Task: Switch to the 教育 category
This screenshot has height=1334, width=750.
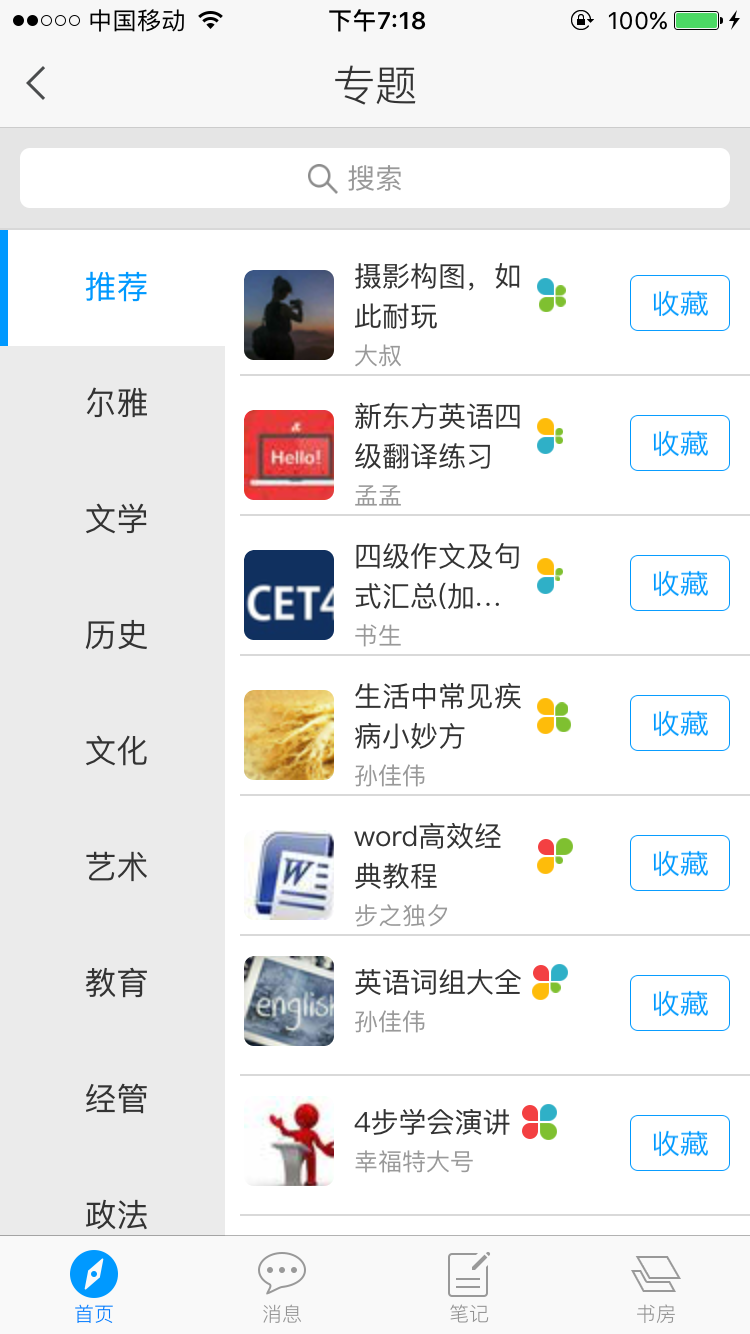Action: click(116, 983)
